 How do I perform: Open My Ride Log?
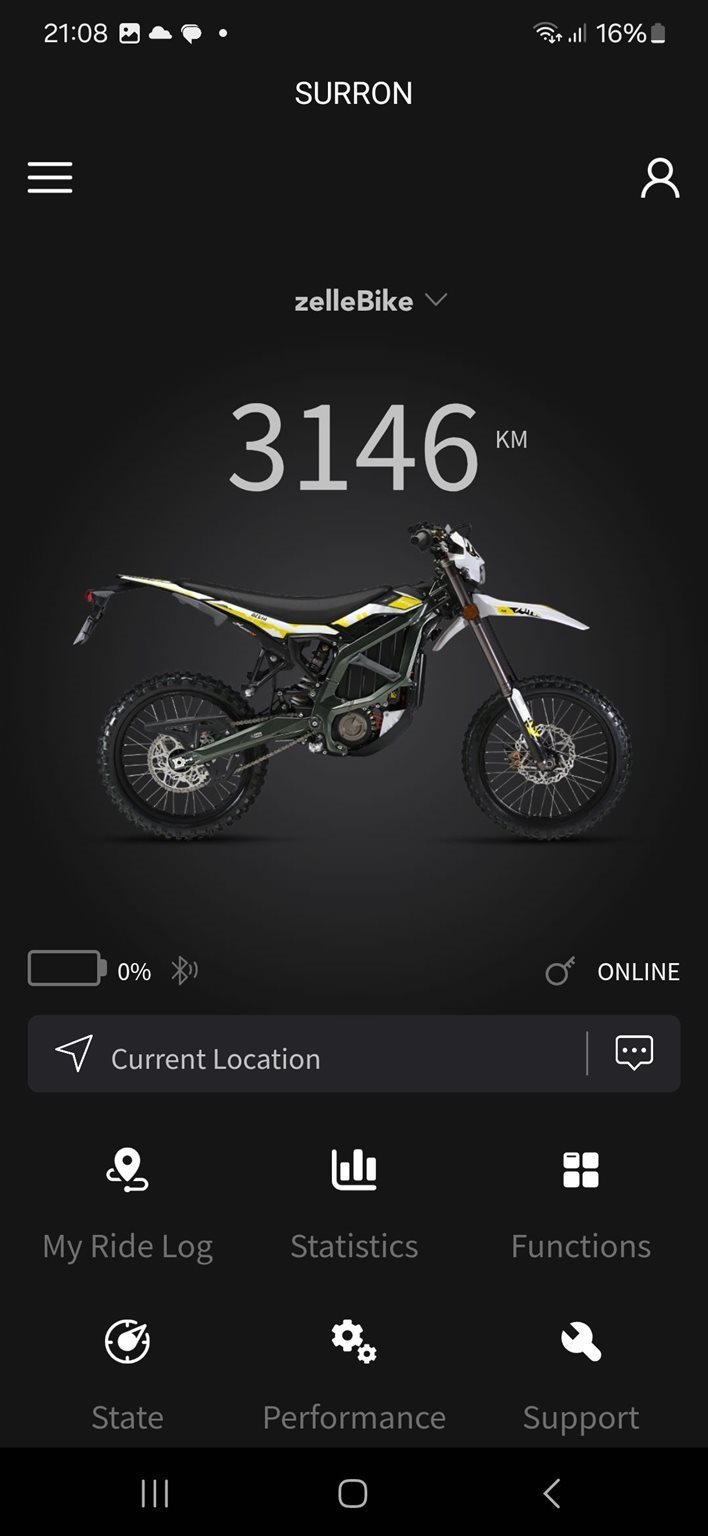point(128,1206)
